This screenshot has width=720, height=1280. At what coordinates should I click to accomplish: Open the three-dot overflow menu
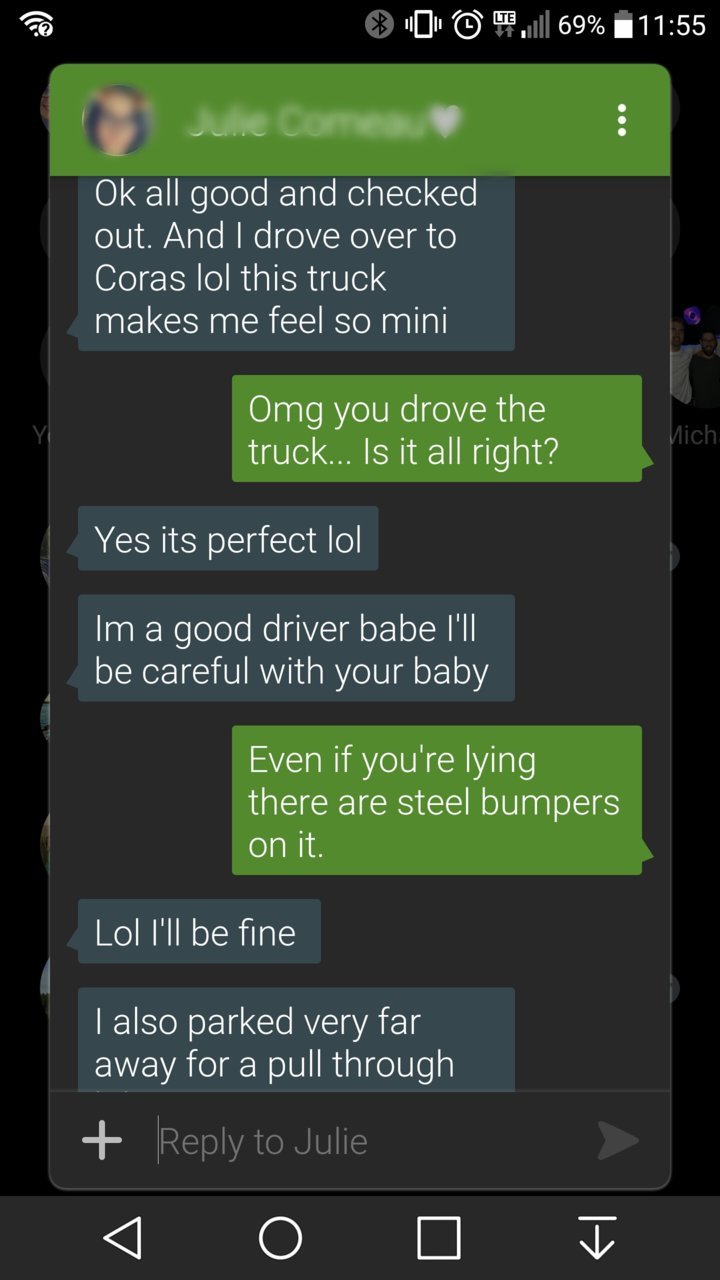tap(621, 120)
